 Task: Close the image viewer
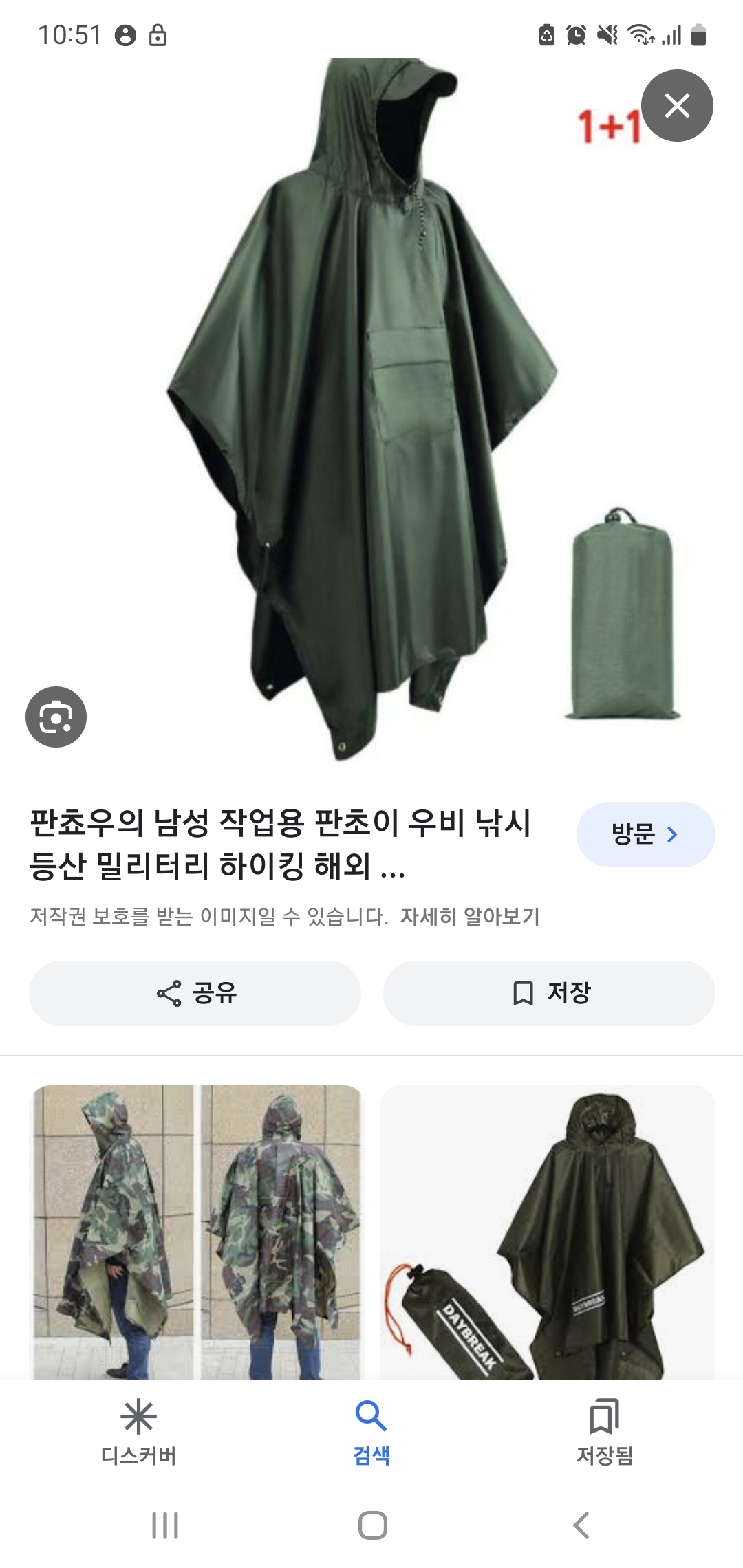pos(677,106)
